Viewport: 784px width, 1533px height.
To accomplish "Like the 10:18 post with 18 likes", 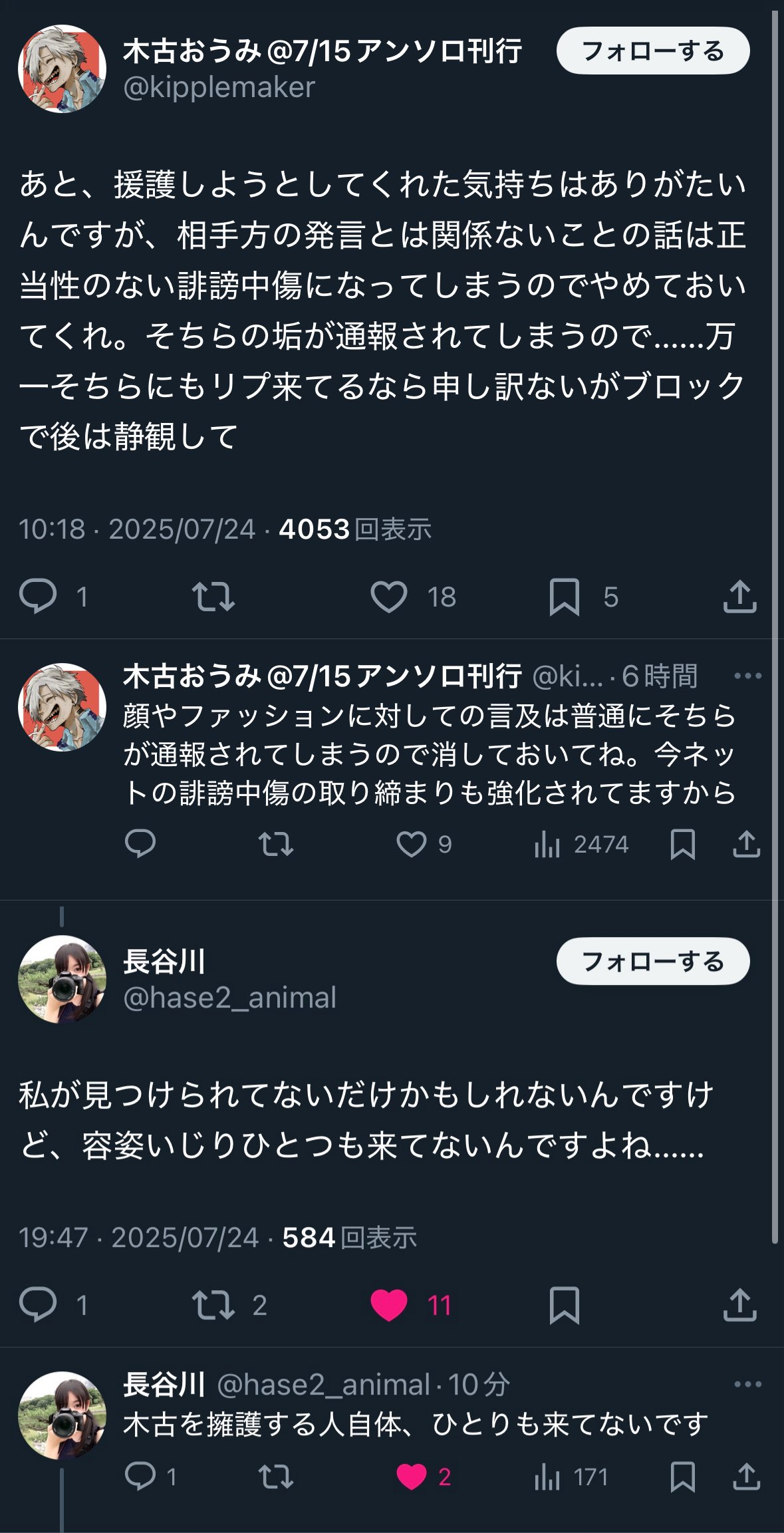I will [x=389, y=596].
